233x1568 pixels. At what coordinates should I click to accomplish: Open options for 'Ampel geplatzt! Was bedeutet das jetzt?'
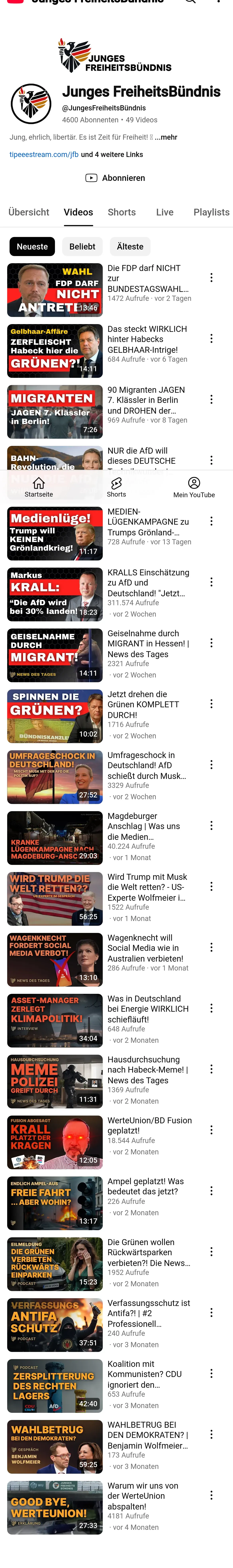pos(211,1191)
